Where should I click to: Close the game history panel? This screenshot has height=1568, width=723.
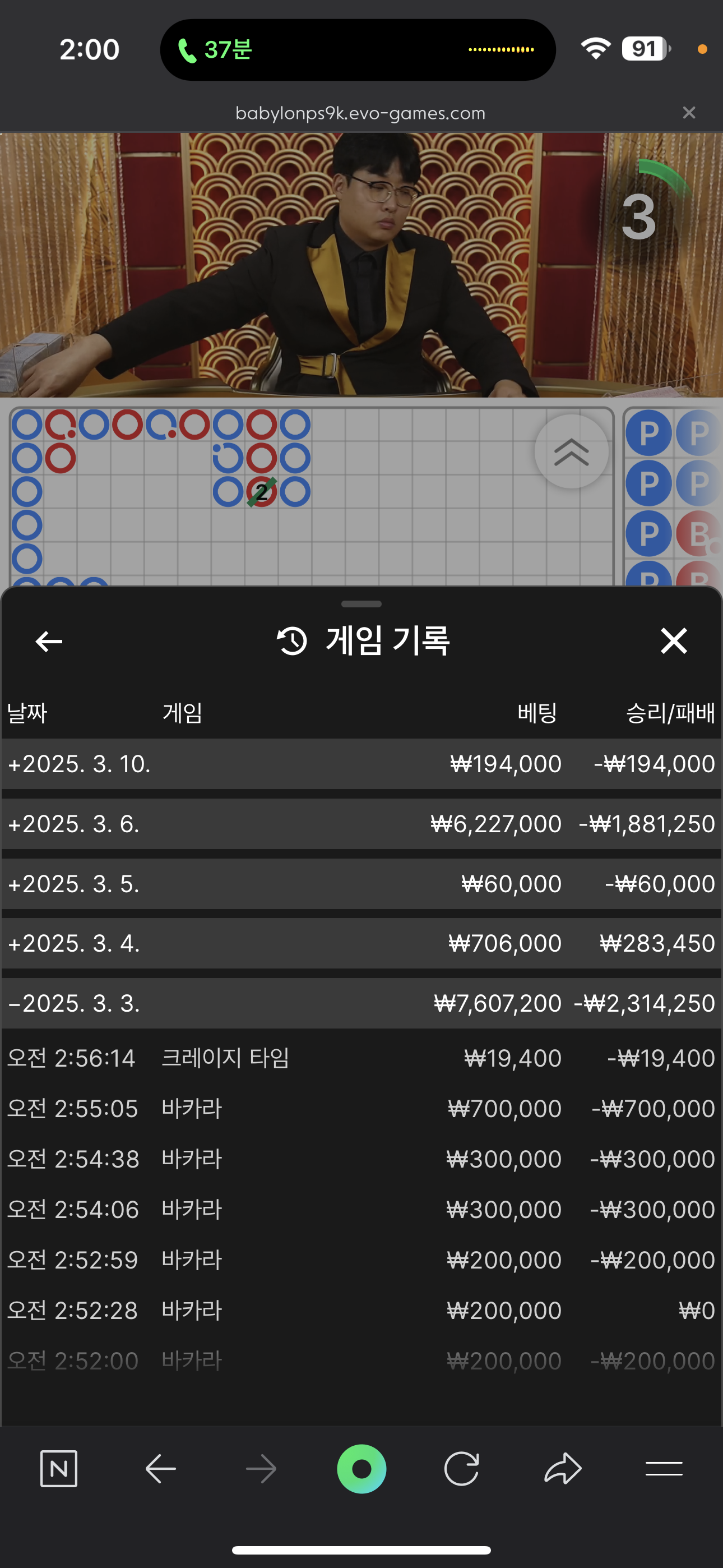point(674,641)
